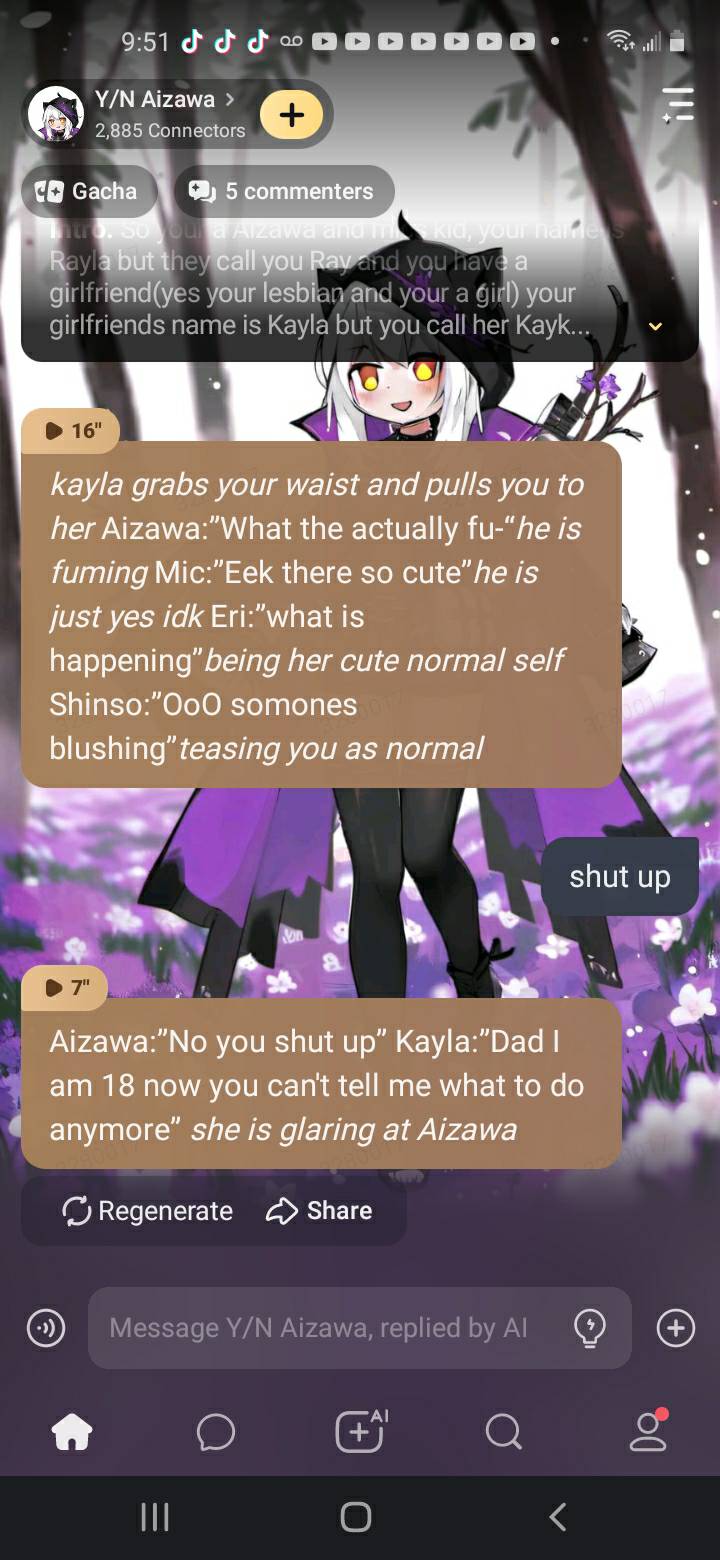Focus the Message Y/N Aizawa input field

tap(320, 1328)
